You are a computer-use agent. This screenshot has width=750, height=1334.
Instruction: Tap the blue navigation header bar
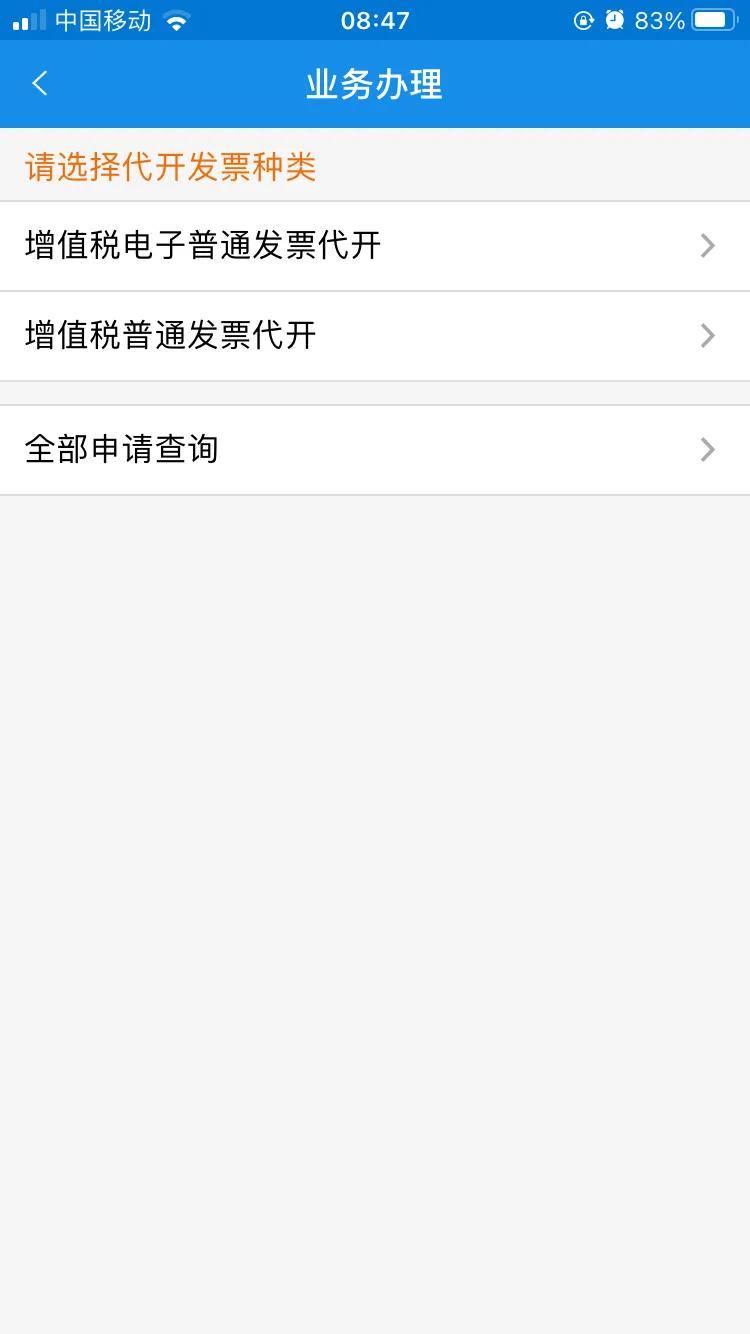(x=375, y=85)
